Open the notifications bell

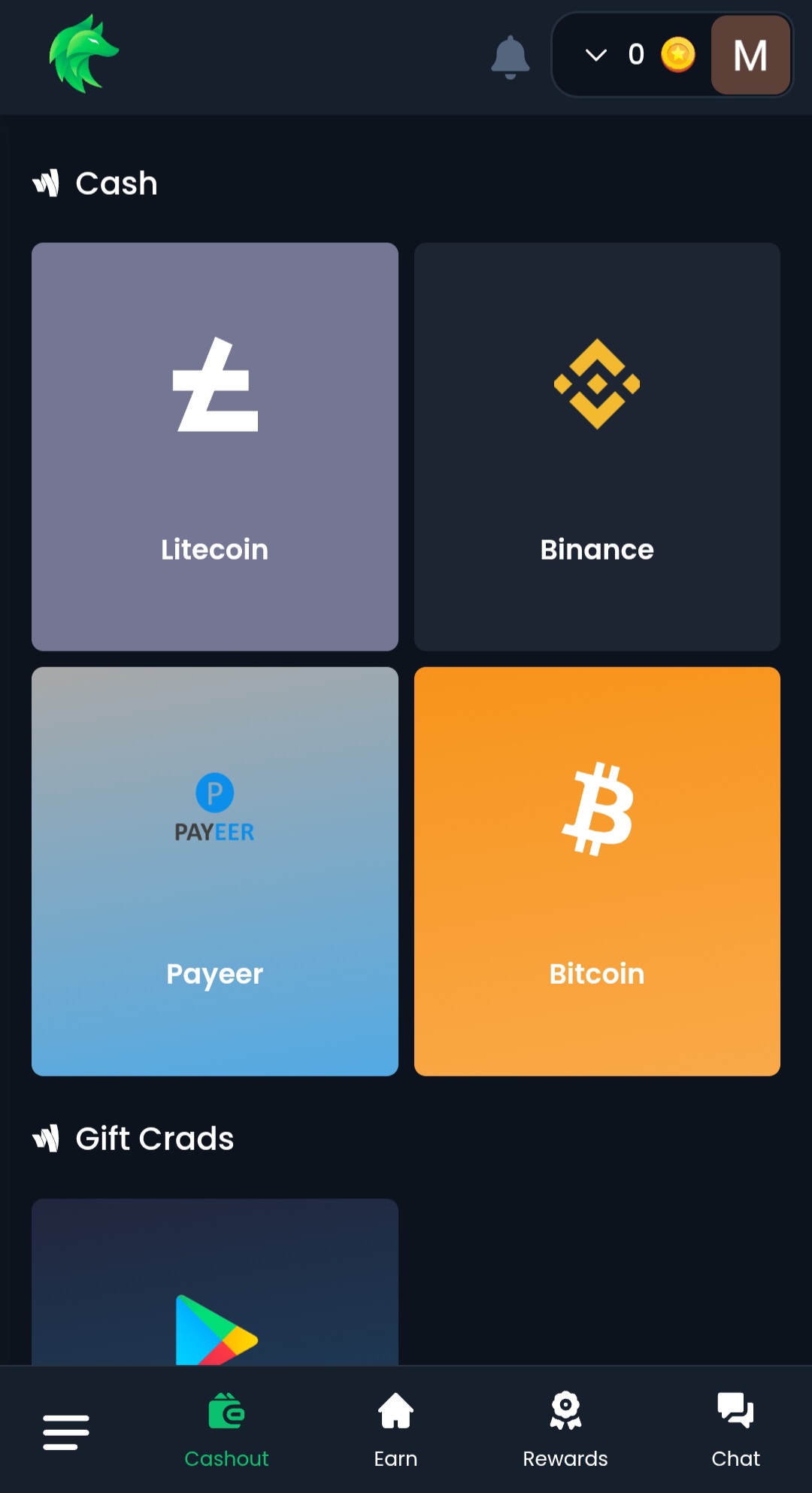(510, 56)
